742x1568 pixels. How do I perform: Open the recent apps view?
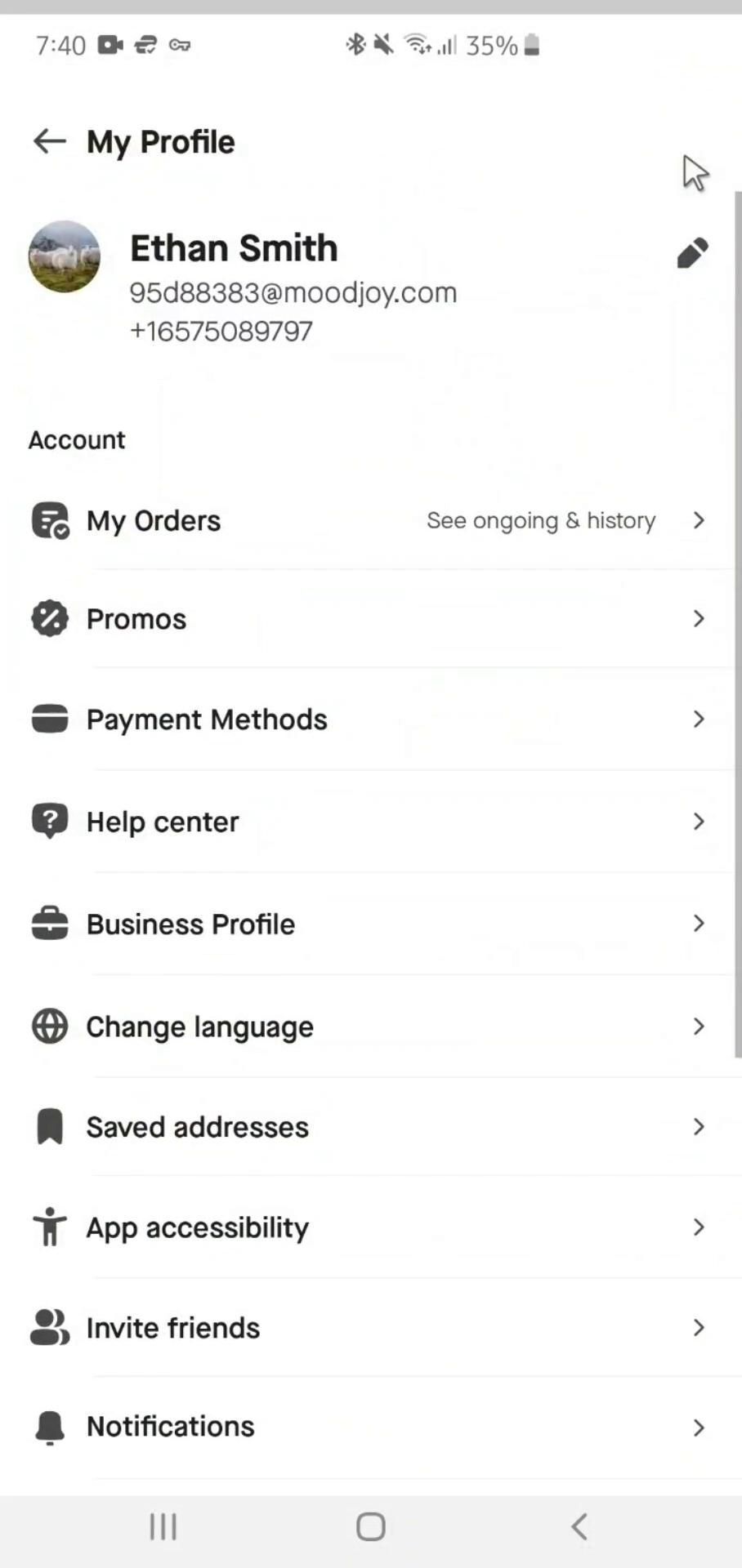coord(163,1526)
